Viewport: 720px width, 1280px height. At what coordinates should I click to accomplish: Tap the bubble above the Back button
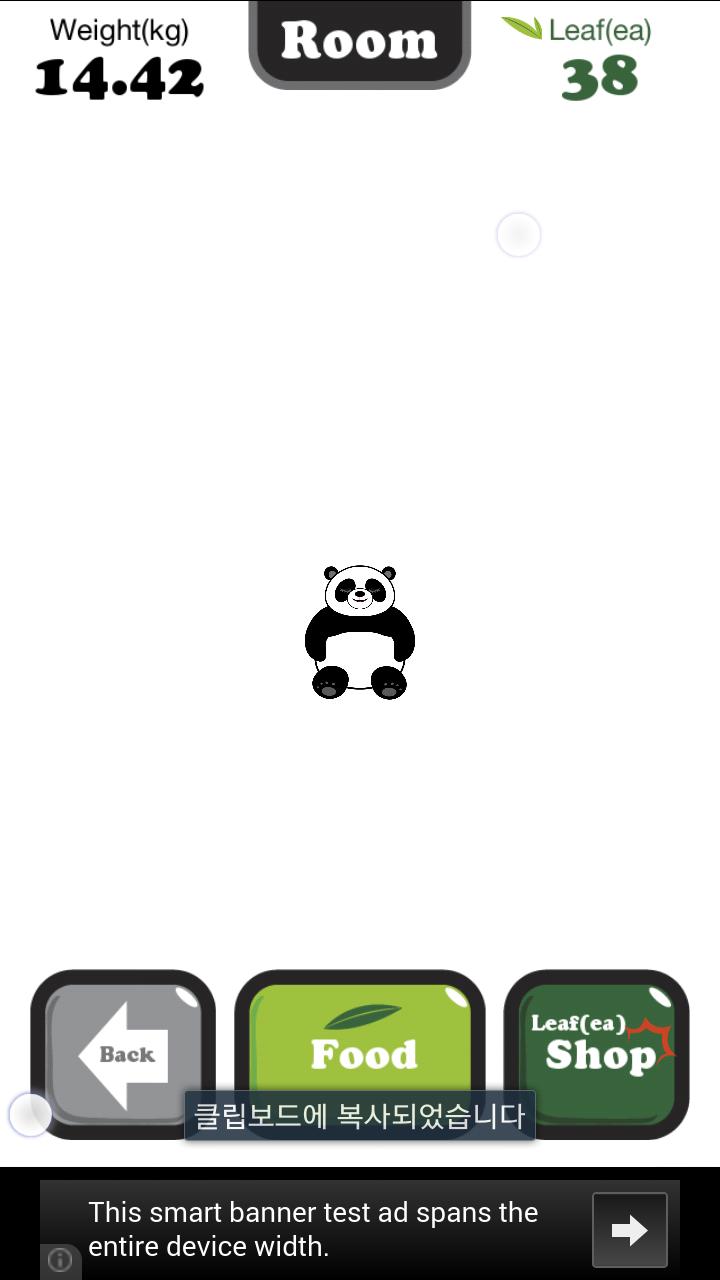pyautogui.click(x=30, y=1113)
